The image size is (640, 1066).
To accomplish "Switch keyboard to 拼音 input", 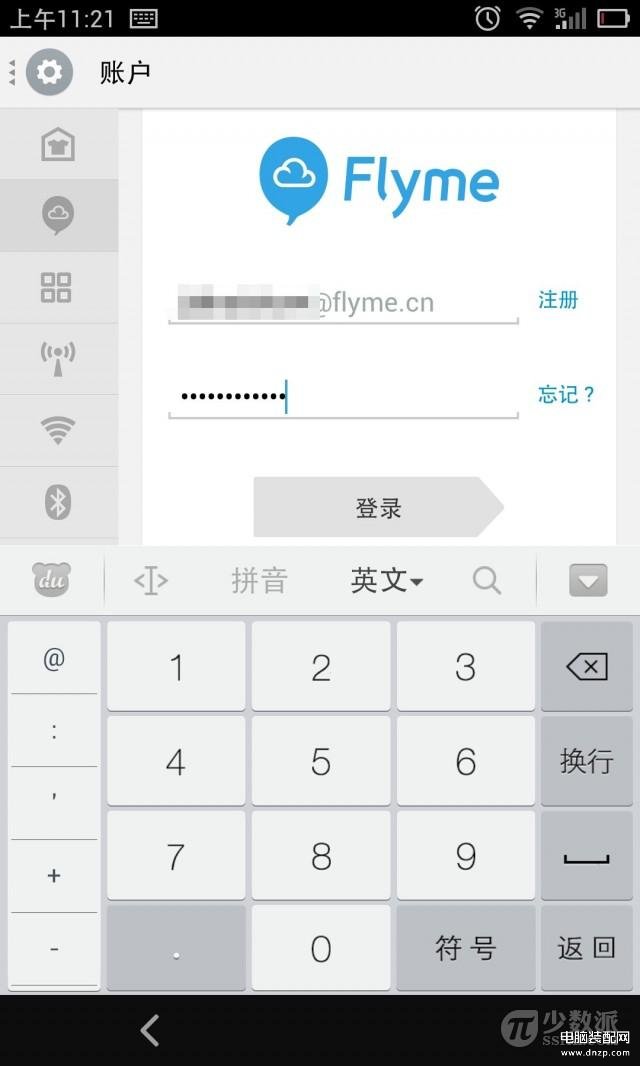I will [259, 581].
